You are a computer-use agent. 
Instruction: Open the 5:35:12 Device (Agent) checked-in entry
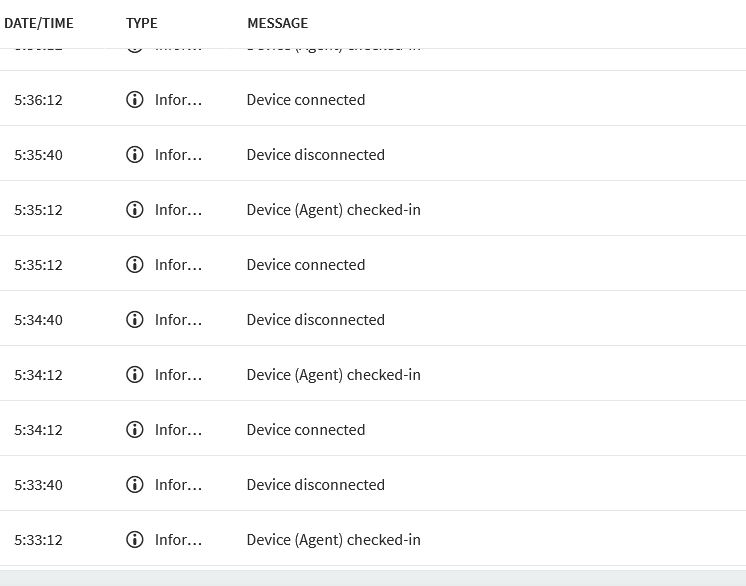tap(333, 210)
